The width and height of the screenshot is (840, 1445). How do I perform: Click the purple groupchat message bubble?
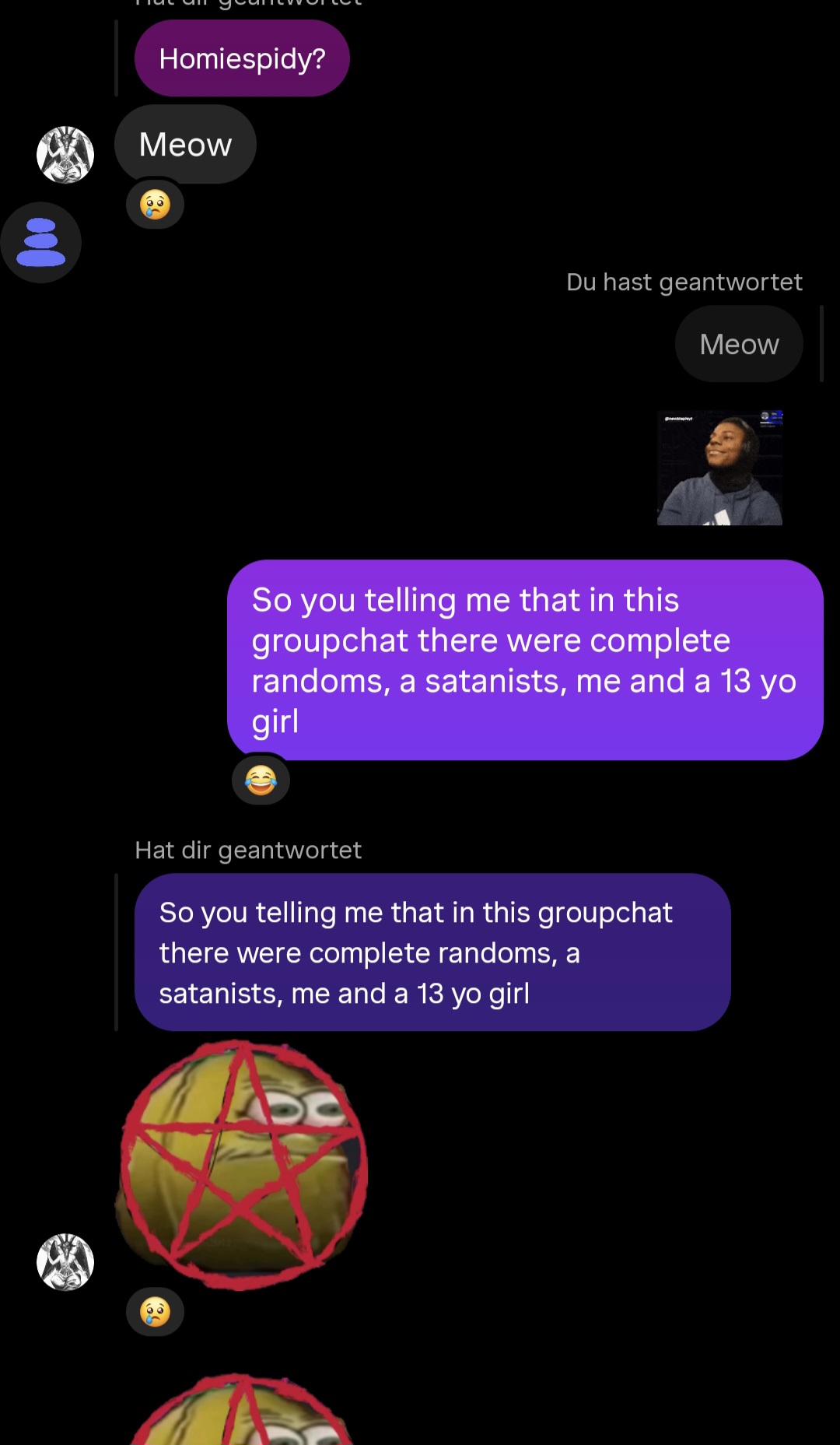click(524, 660)
